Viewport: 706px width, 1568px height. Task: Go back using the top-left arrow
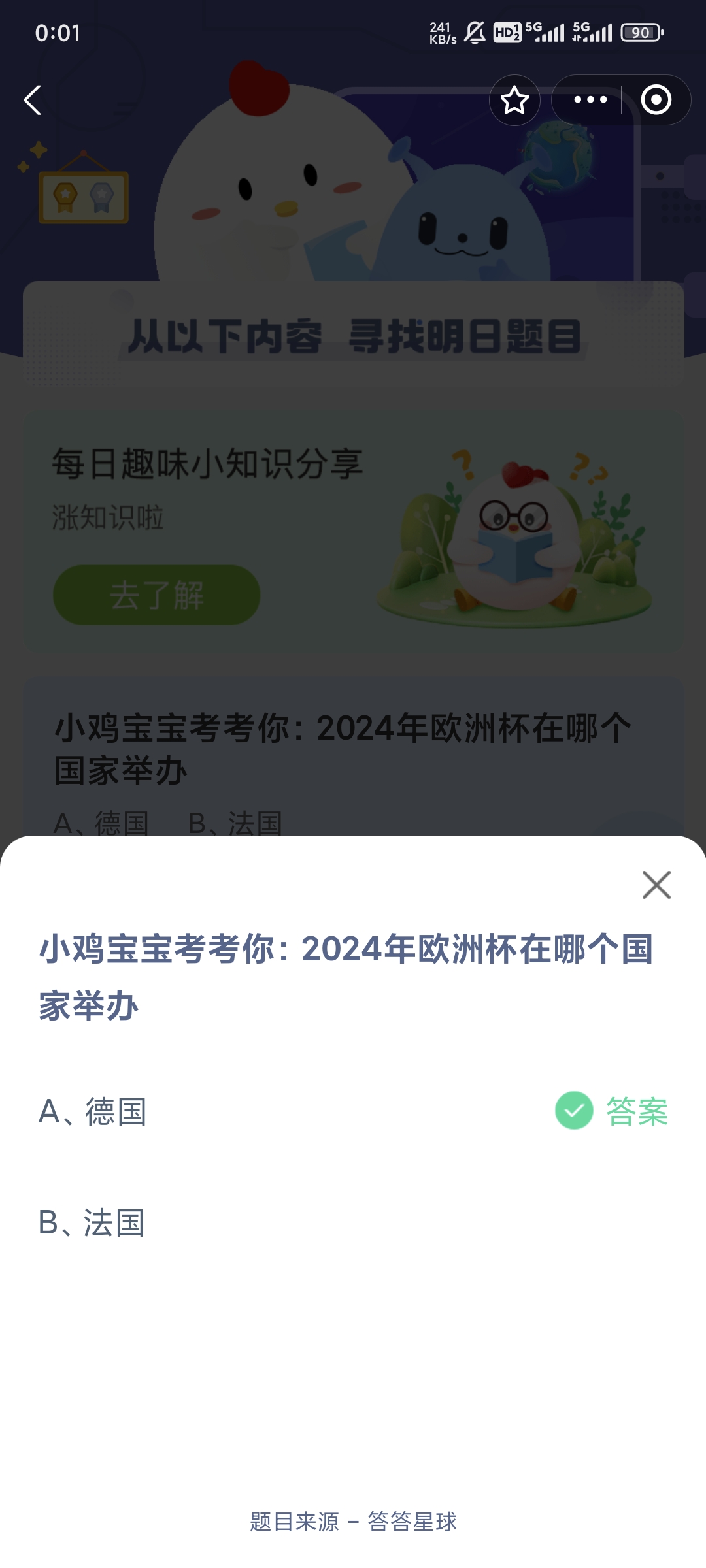[33, 100]
